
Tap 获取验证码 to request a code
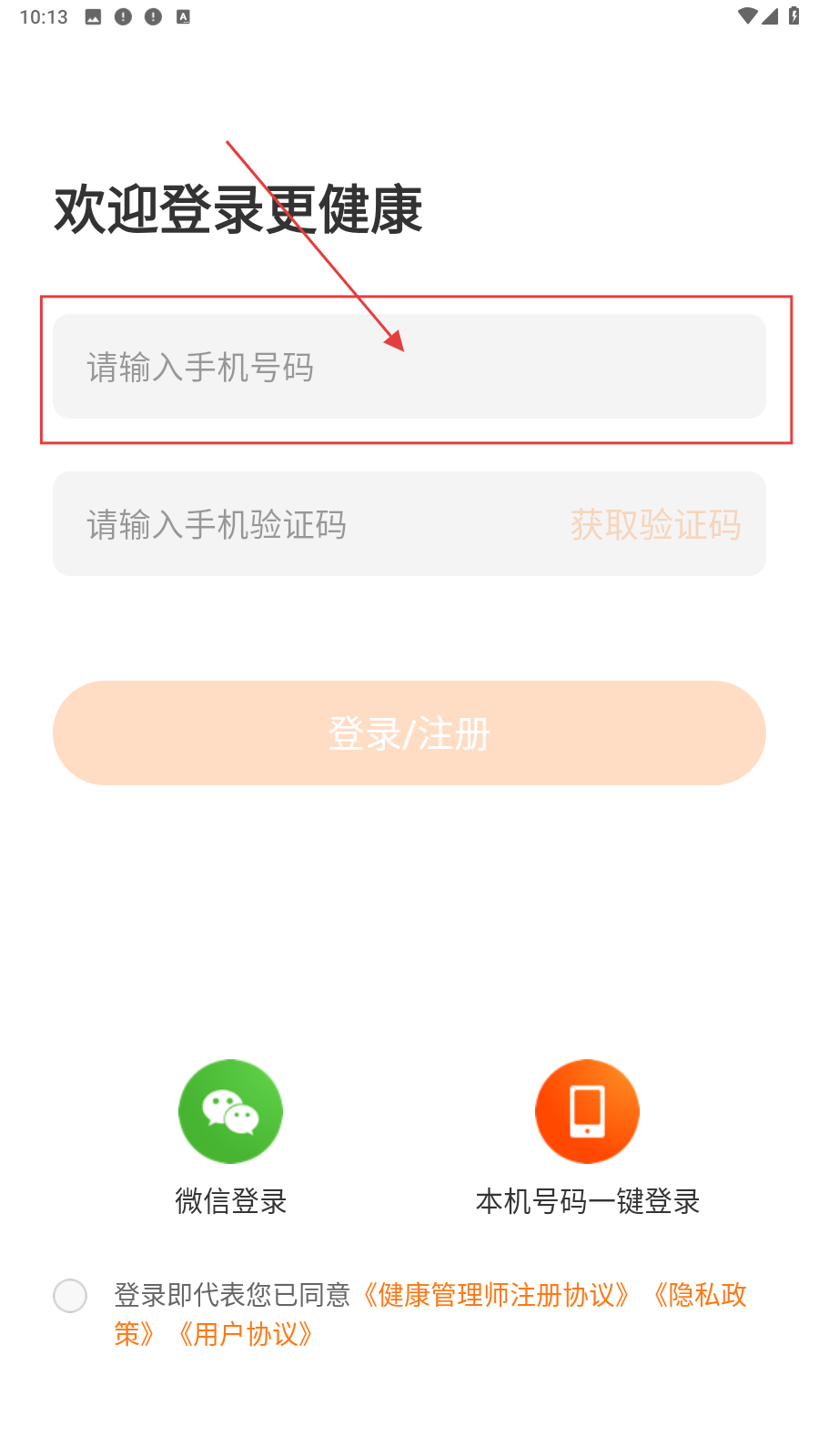pyautogui.click(x=655, y=524)
